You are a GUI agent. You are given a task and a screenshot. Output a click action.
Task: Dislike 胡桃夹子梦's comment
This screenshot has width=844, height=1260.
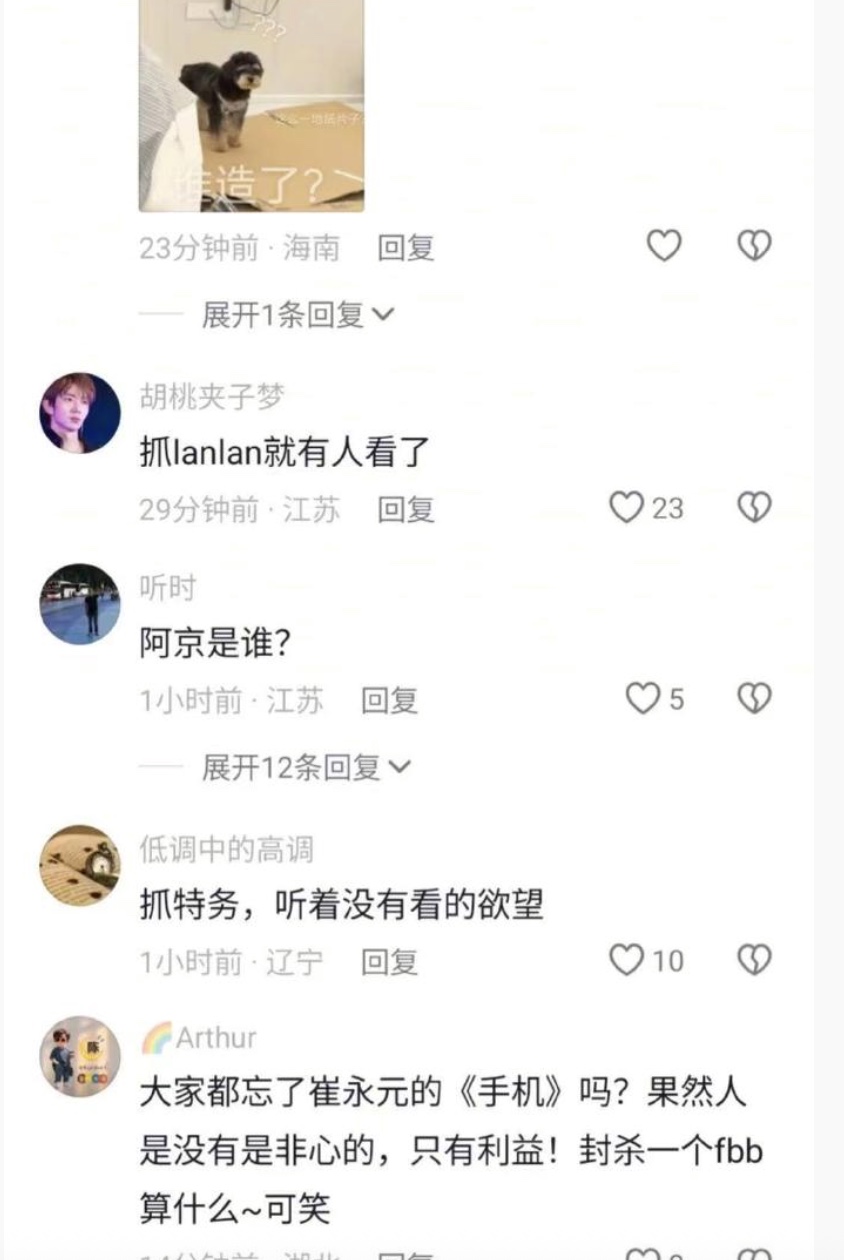click(x=754, y=508)
